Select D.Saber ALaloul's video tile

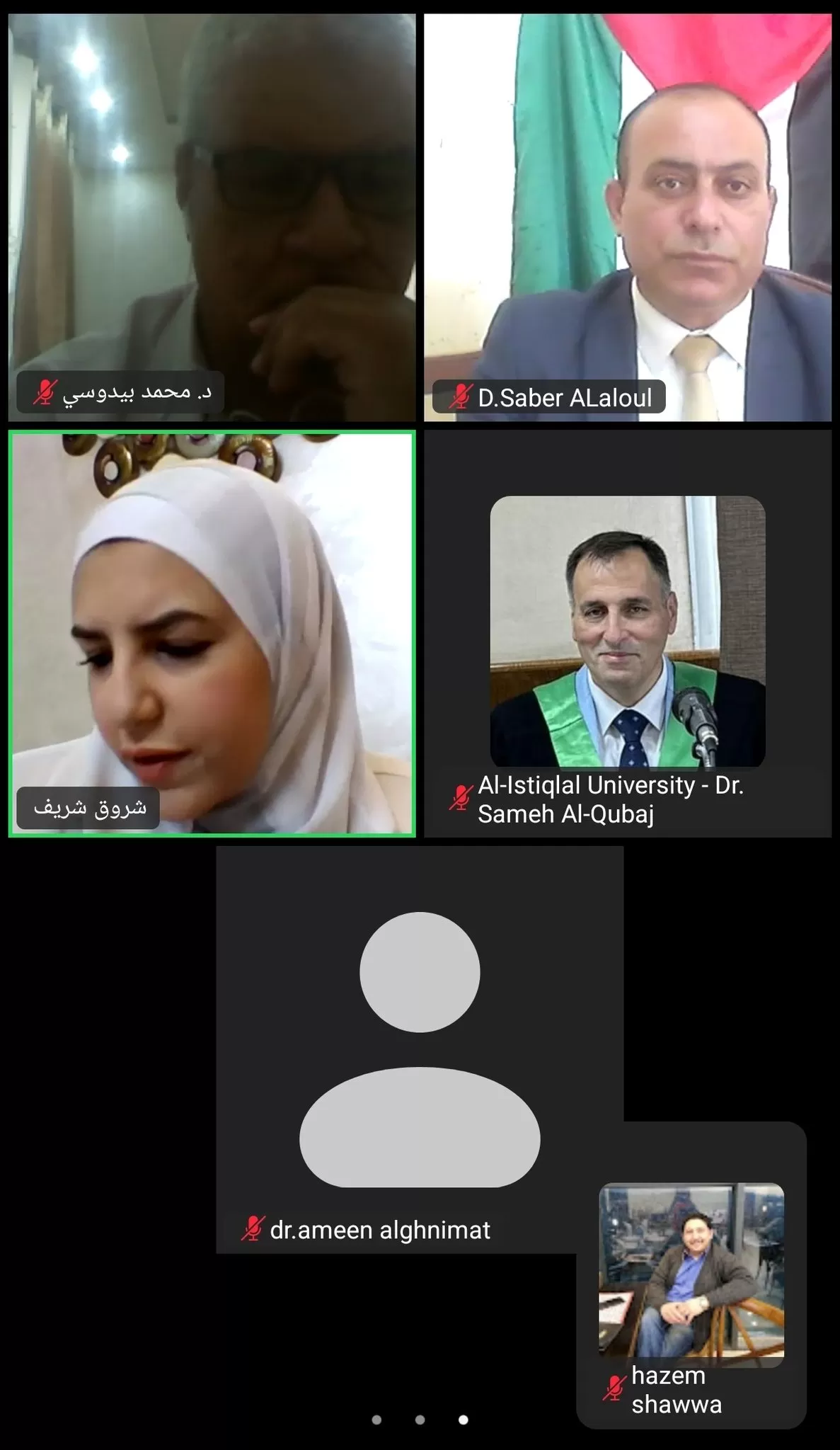(628, 217)
